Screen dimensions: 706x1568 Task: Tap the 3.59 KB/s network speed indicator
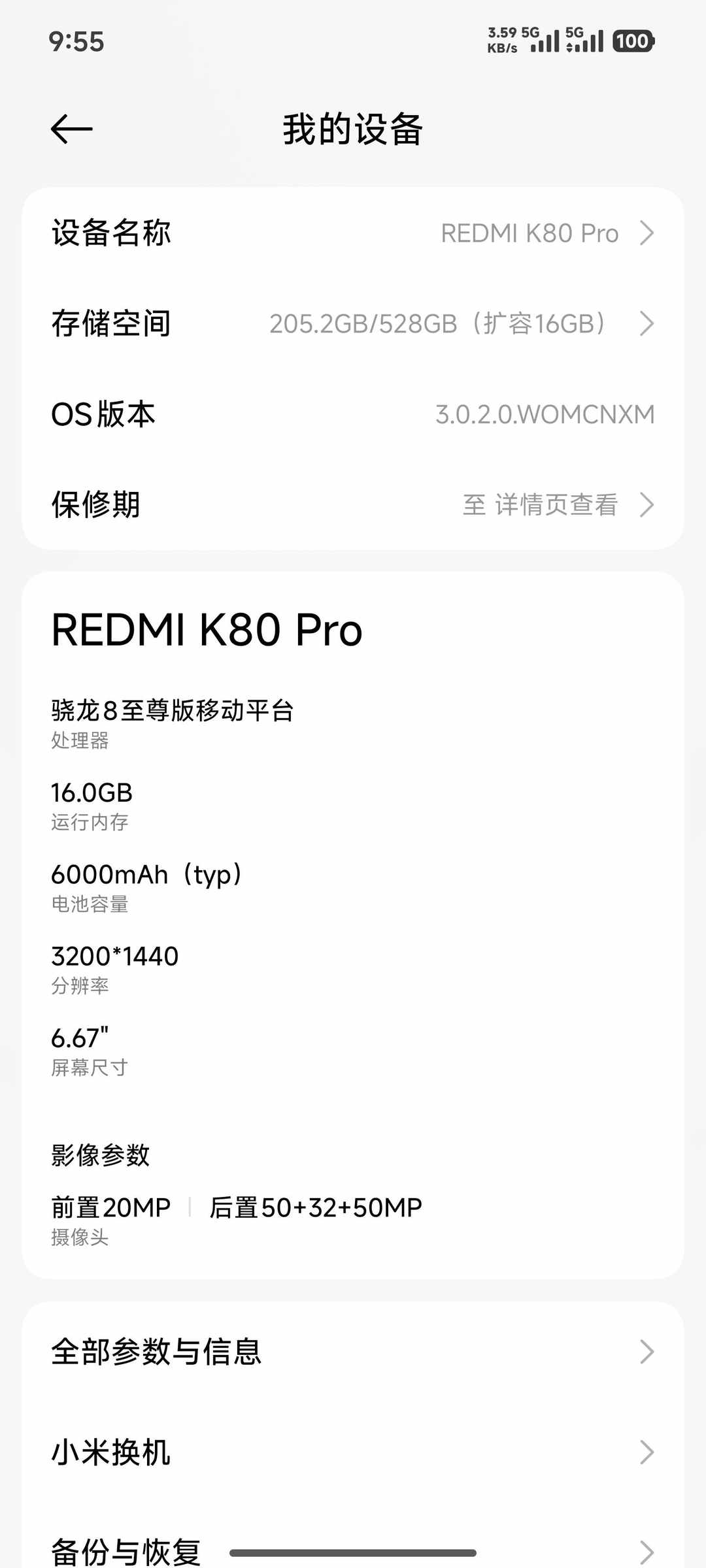[x=503, y=41]
